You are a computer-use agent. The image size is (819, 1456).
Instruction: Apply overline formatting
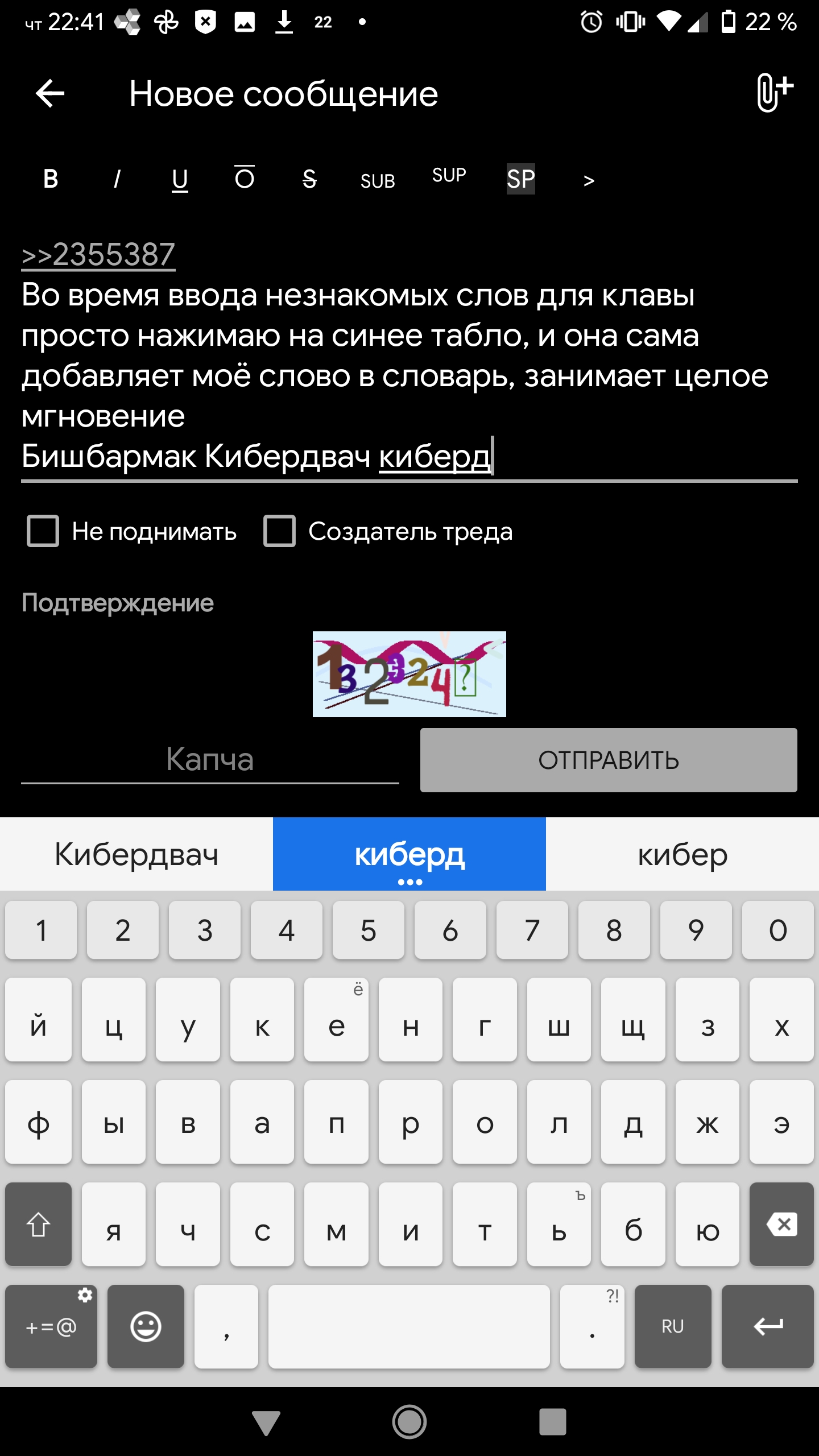pyautogui.click(x=245, y=177)
